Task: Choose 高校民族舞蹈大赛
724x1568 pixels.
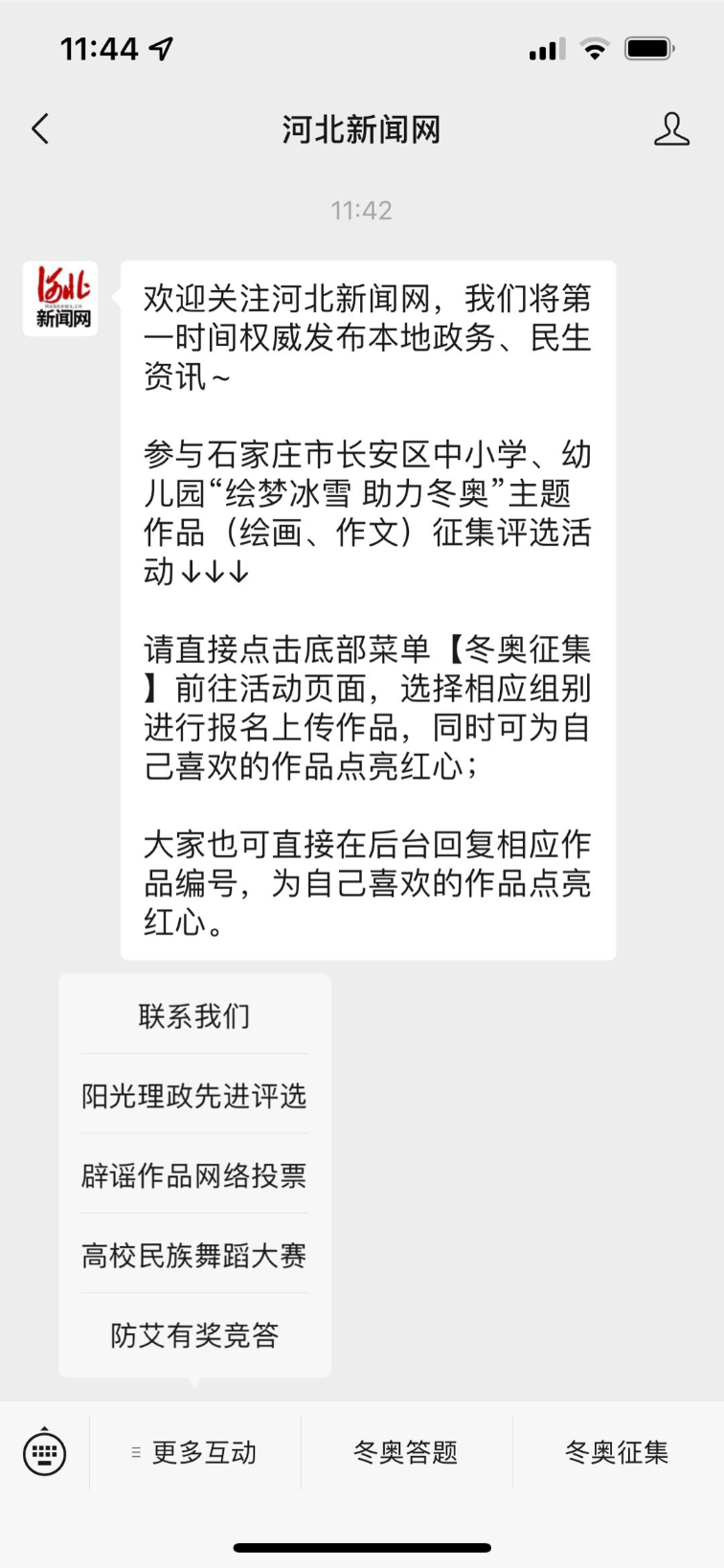Action: pos(194,1255)
